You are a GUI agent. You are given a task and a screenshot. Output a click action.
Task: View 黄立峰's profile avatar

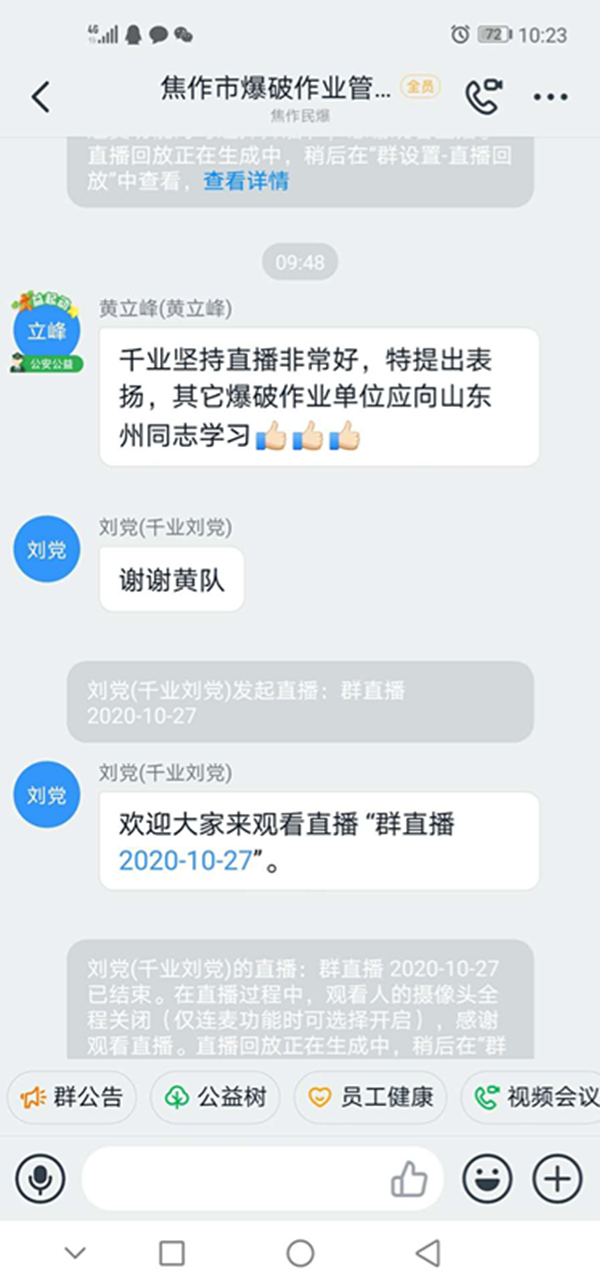46,332
